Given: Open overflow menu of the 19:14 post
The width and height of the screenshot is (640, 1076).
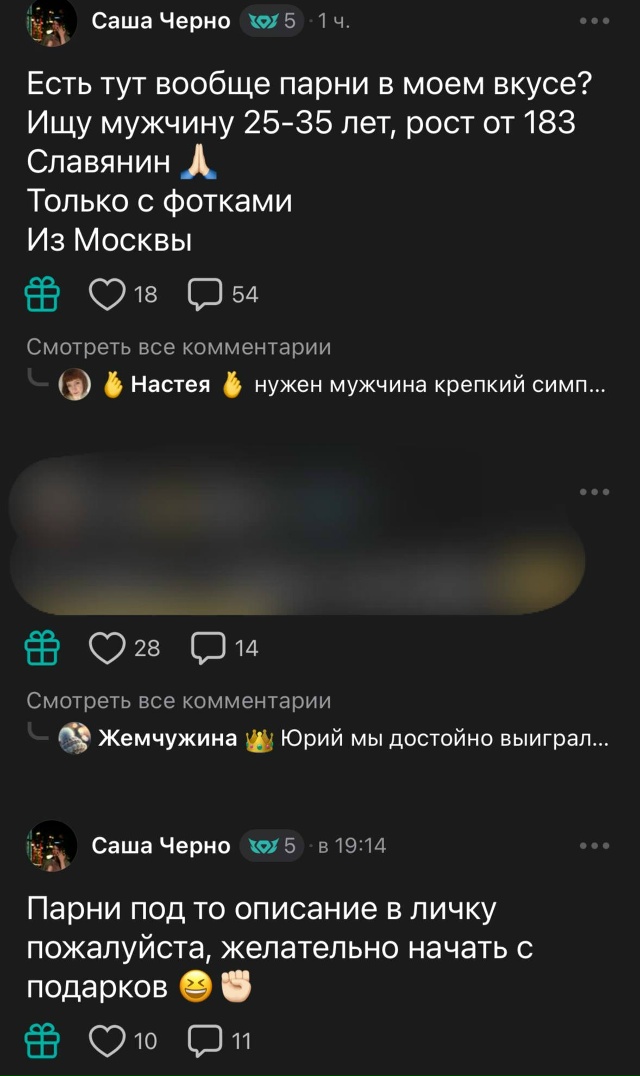Looking at the screenshot, I should [594, 846].
